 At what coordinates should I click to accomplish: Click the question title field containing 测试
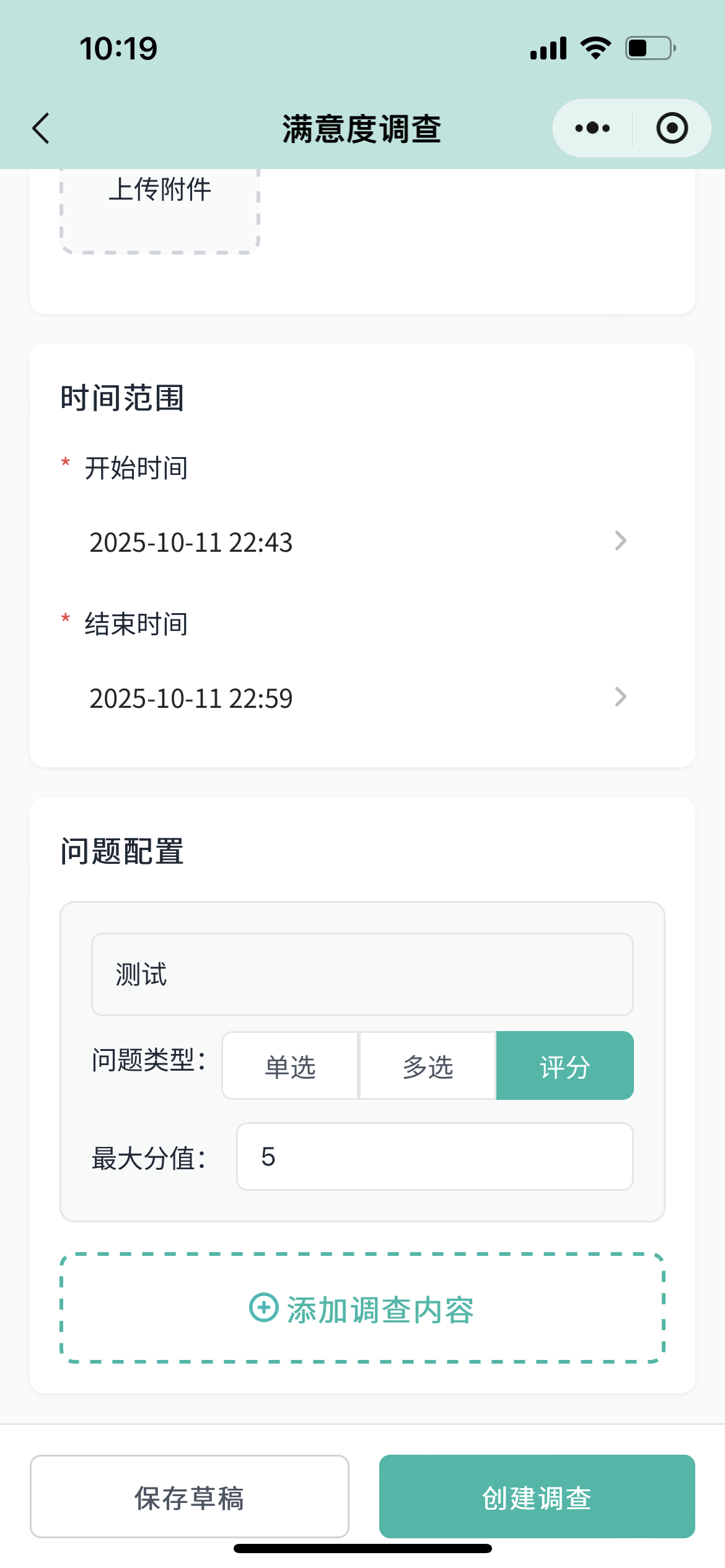[362, 973]
